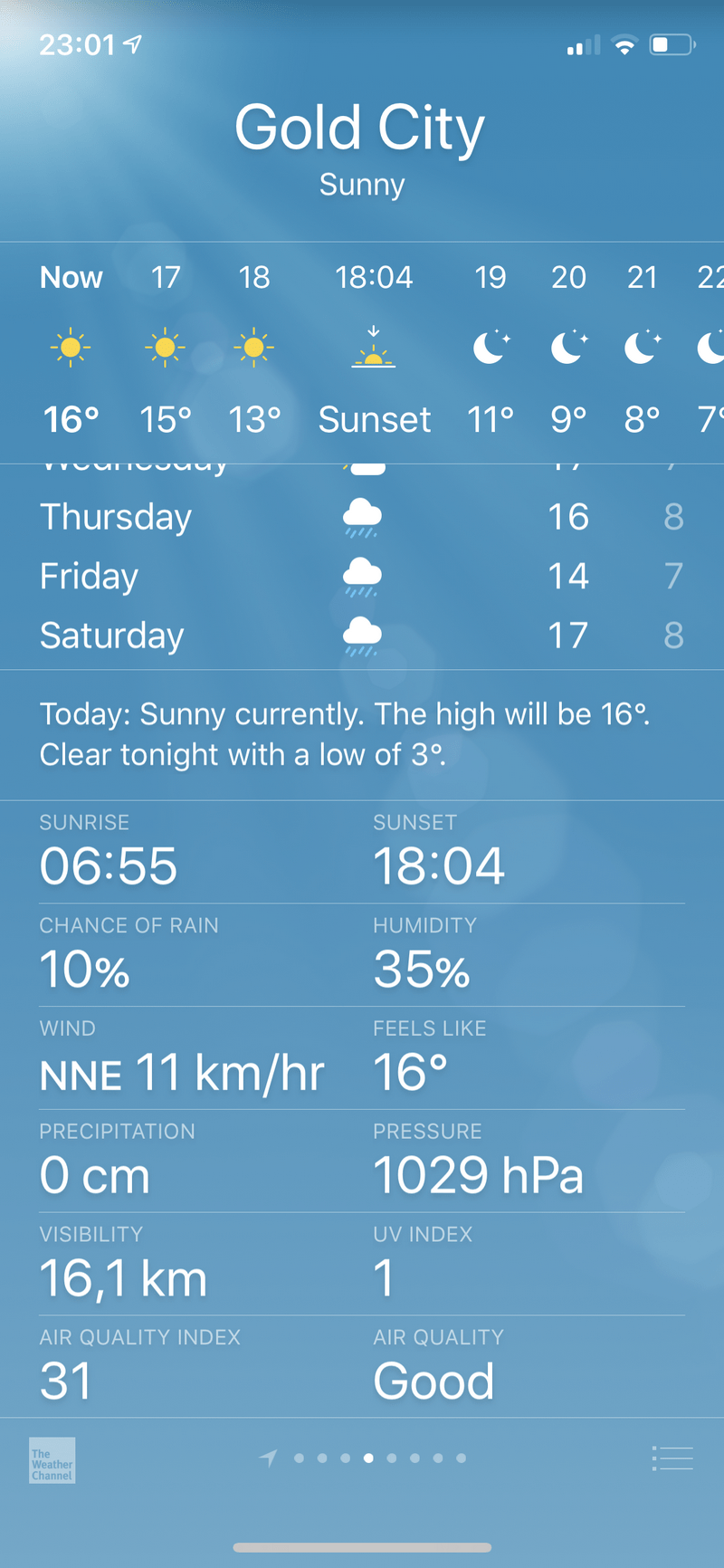Tap the Gold City location title

point(360,128)
